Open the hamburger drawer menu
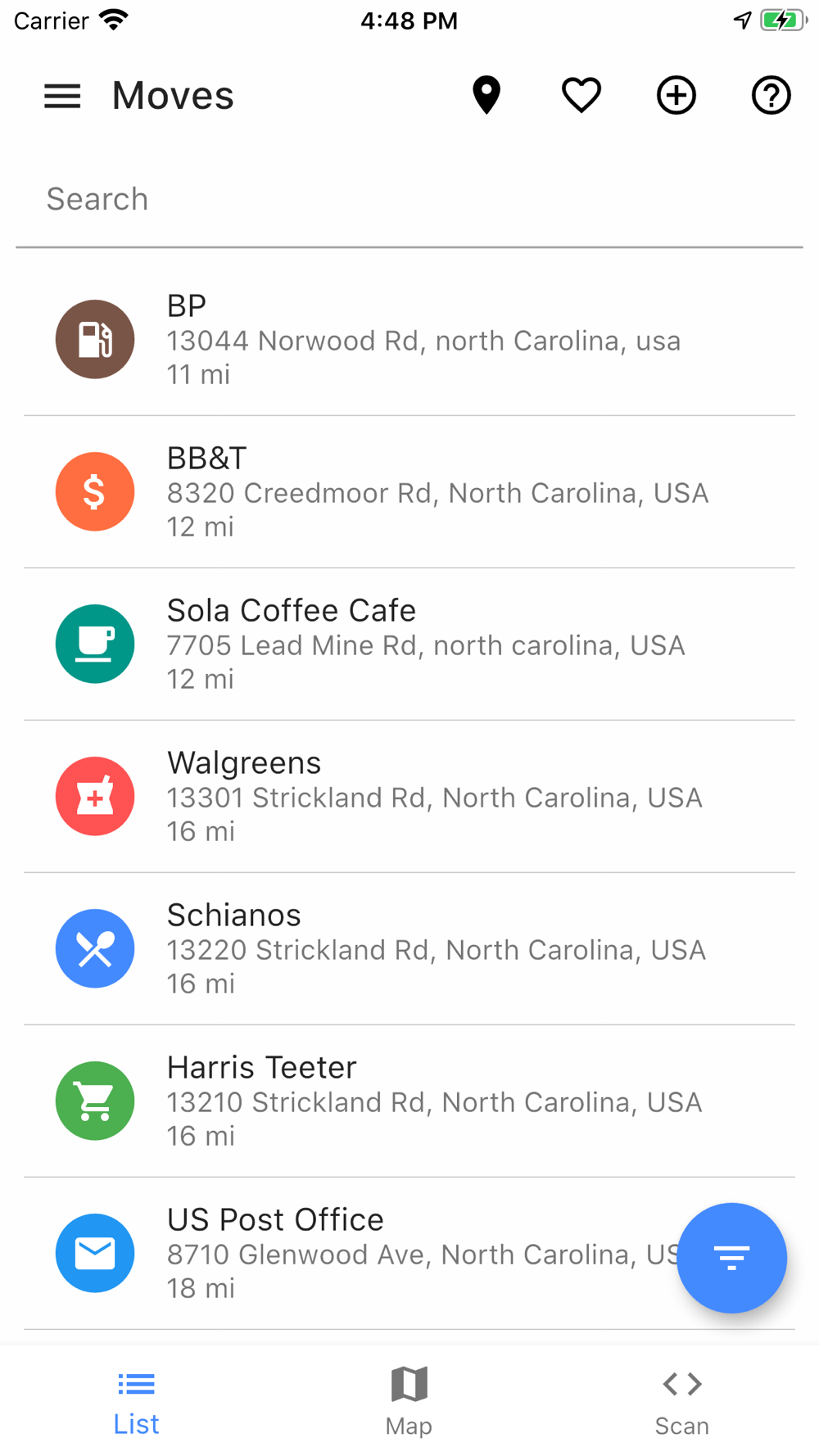Image resolution: width=819 pixels, height=1456 pixels. (x=62, y=96)
